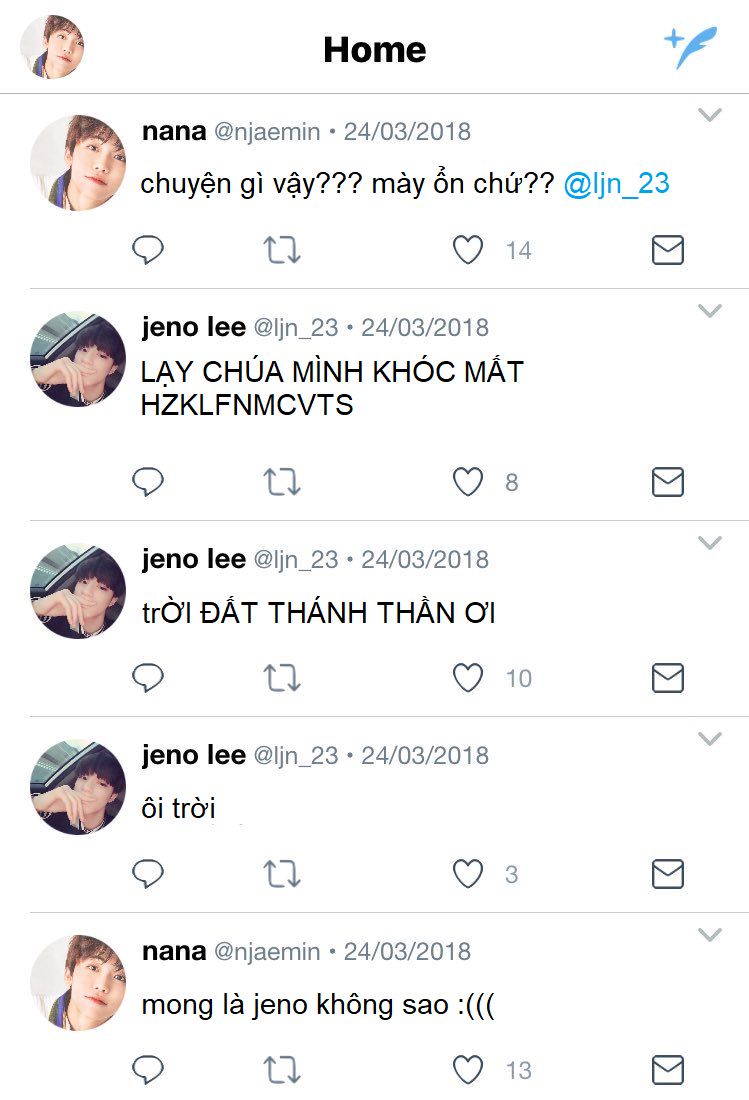The image size is (749, 1100).
Task: Open your profile picture in the header
Action: (52, 47)
